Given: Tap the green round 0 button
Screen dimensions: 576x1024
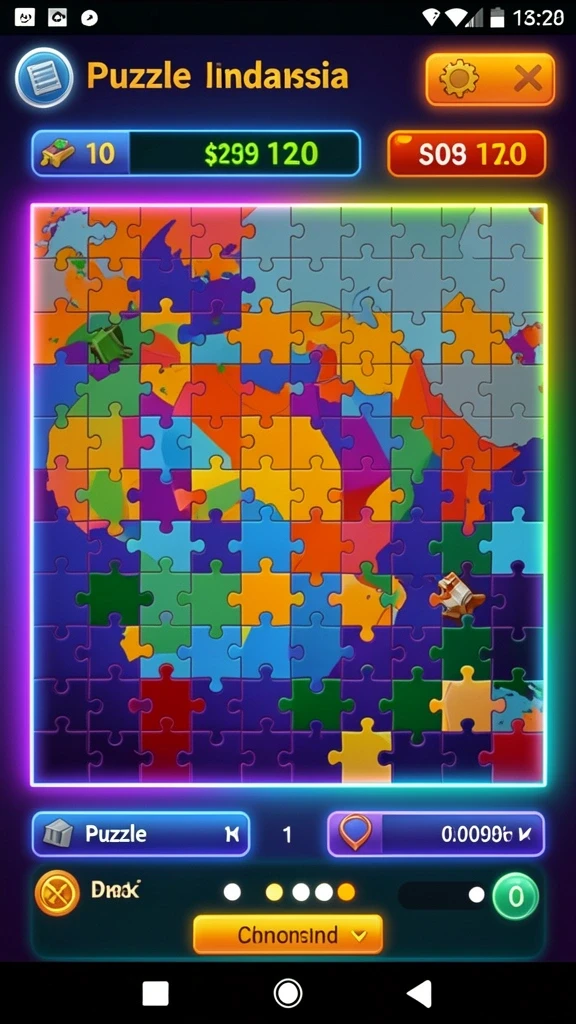Looking at the screenshot, I should click(x=515, y=897).
